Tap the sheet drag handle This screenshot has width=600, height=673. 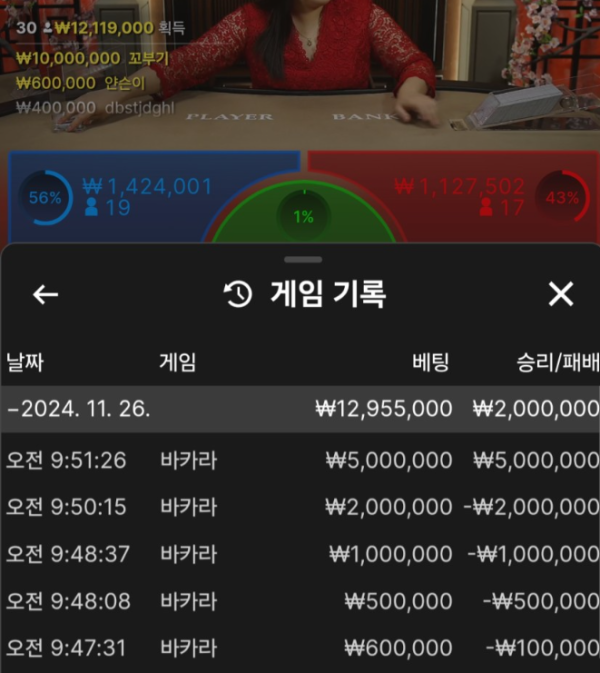pyautogui.click(x=303, y=259)
